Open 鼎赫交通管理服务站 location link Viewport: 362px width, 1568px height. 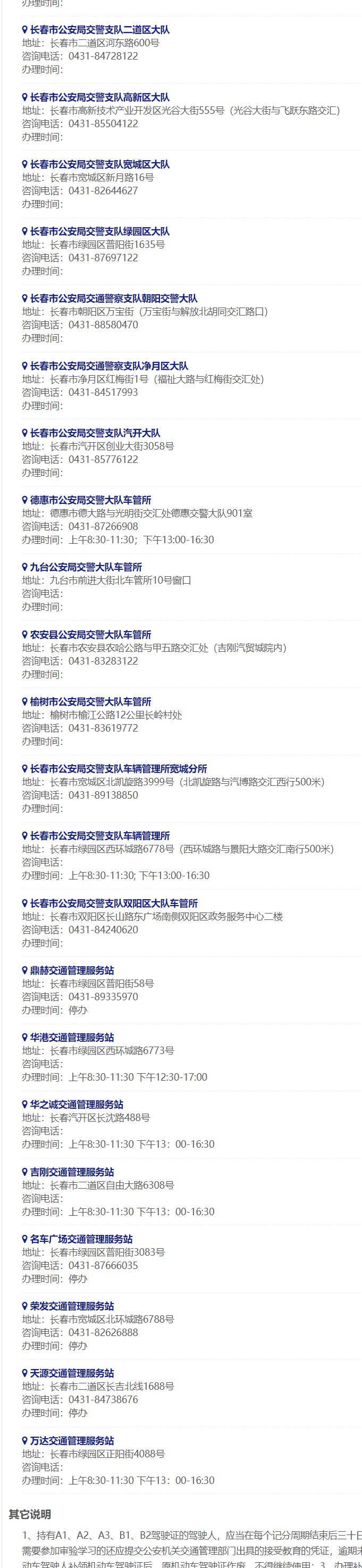click(x=72, y=969)
